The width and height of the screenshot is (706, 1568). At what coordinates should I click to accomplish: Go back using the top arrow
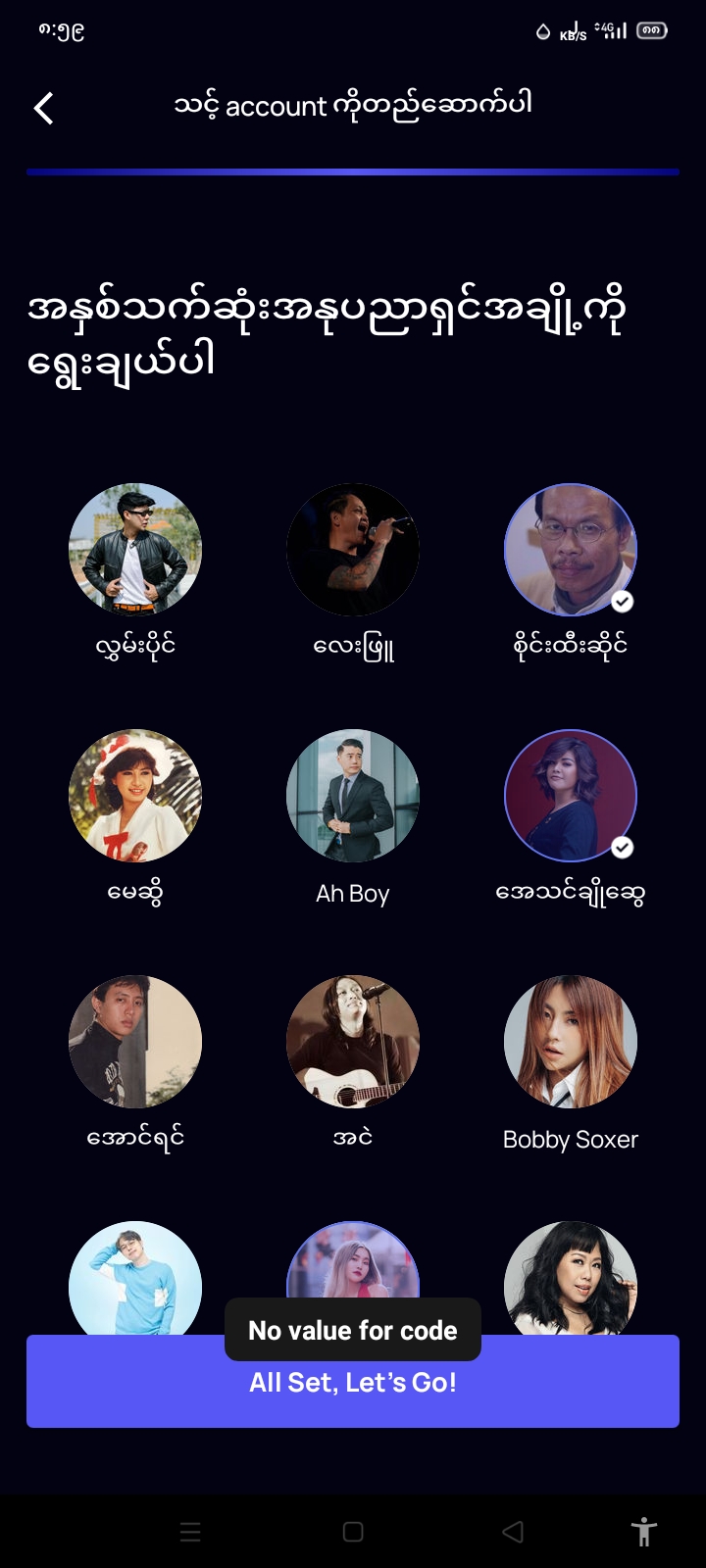point(44,108)
